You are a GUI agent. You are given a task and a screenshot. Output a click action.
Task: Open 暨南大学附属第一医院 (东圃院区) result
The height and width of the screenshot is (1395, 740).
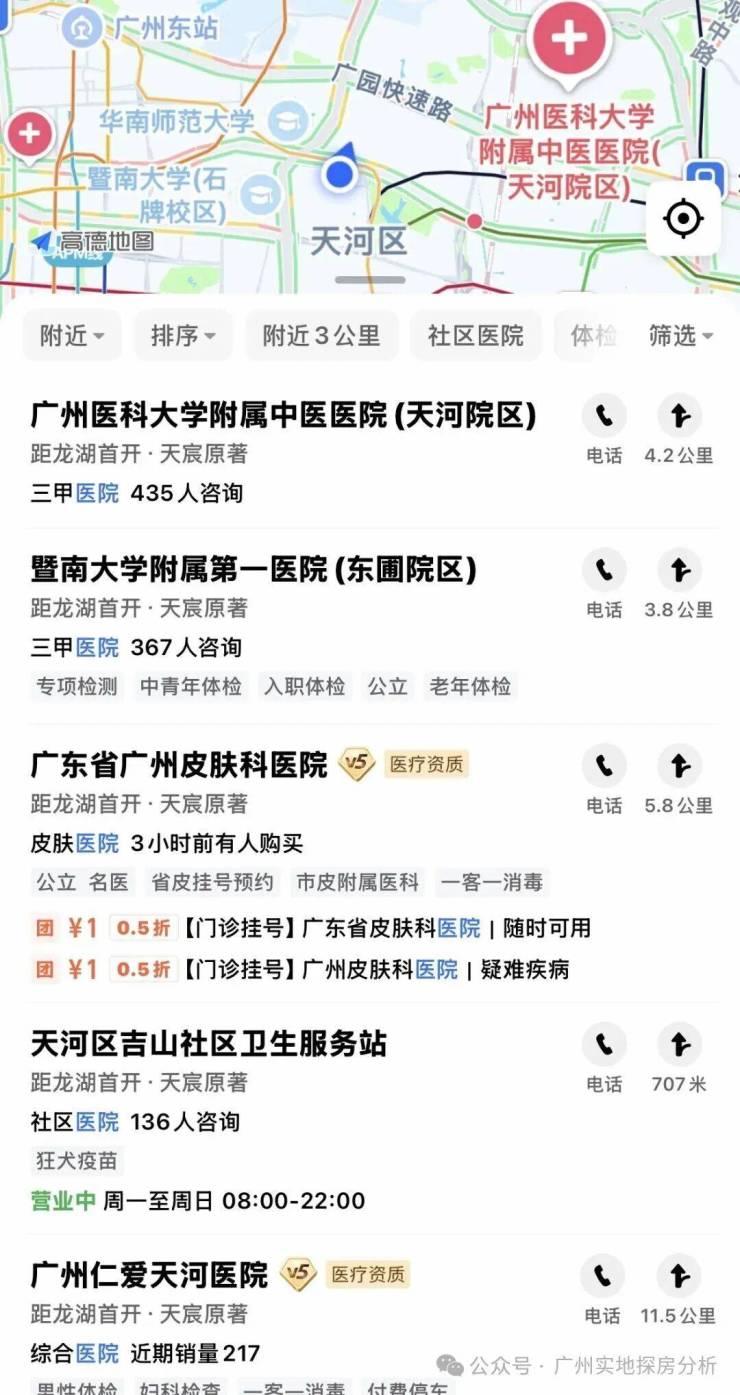(x=254, y=570)
